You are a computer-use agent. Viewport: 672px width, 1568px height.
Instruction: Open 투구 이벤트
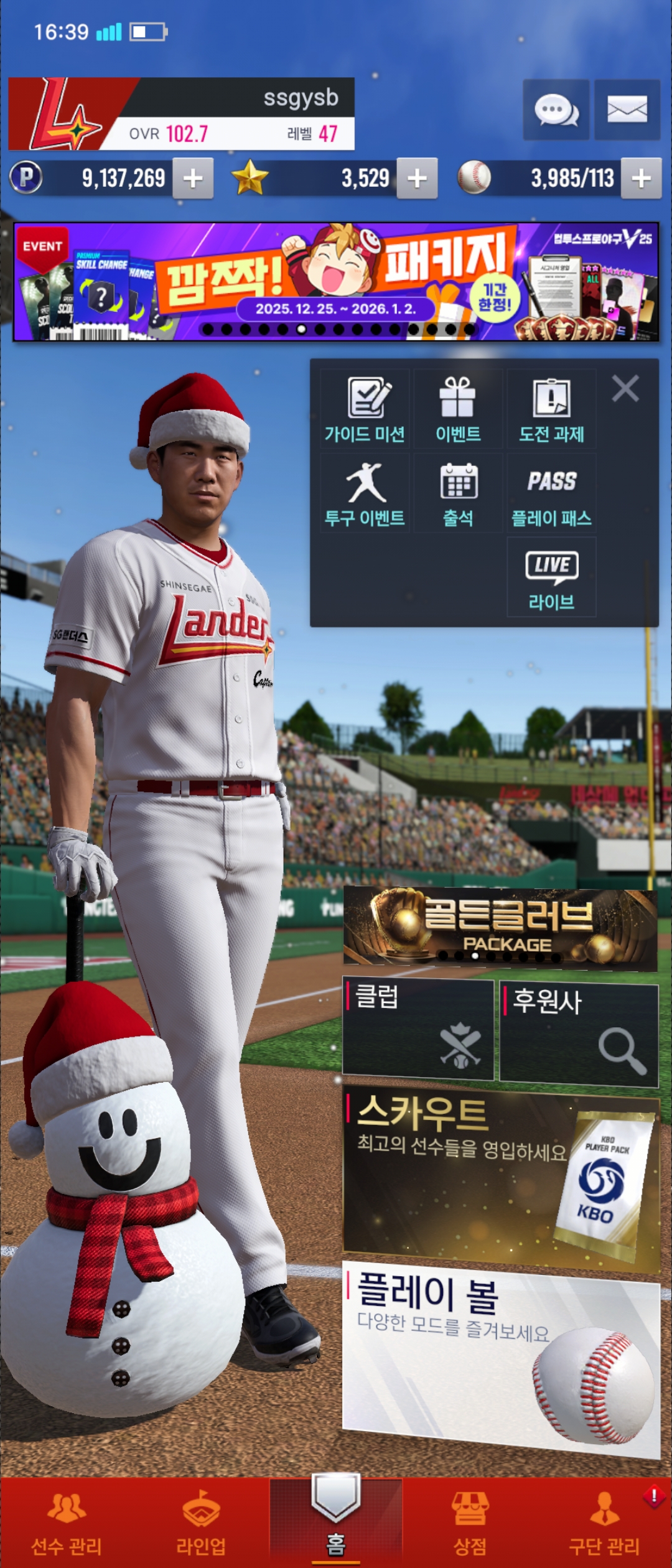(365, 493)
